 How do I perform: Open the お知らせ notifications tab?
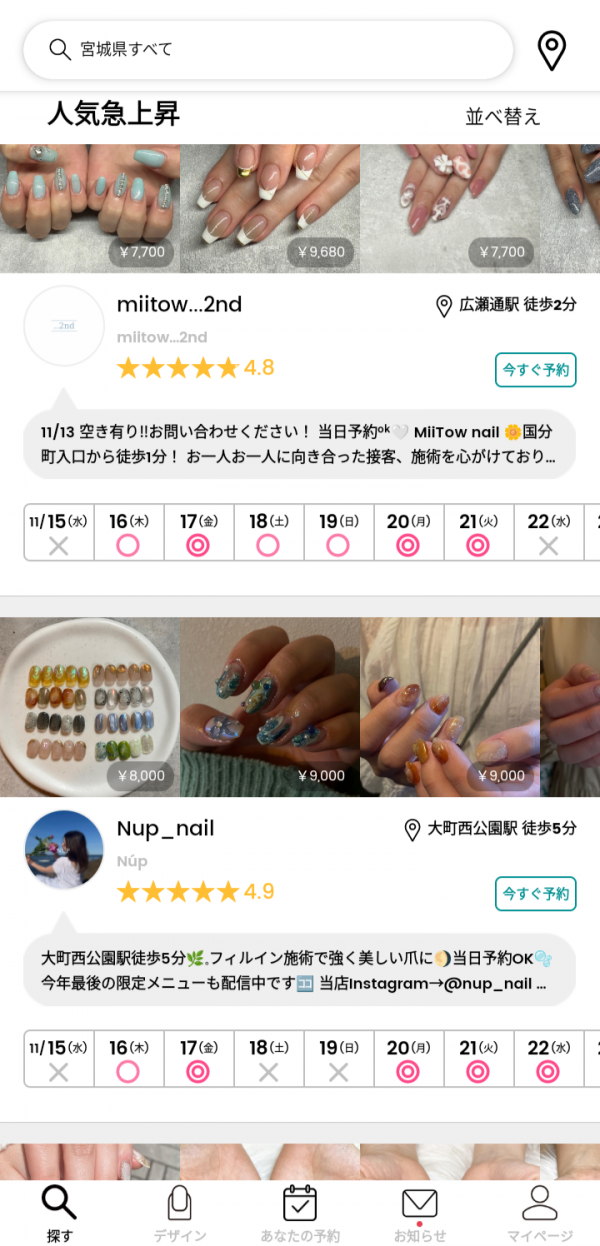[x=420, y=1213]
